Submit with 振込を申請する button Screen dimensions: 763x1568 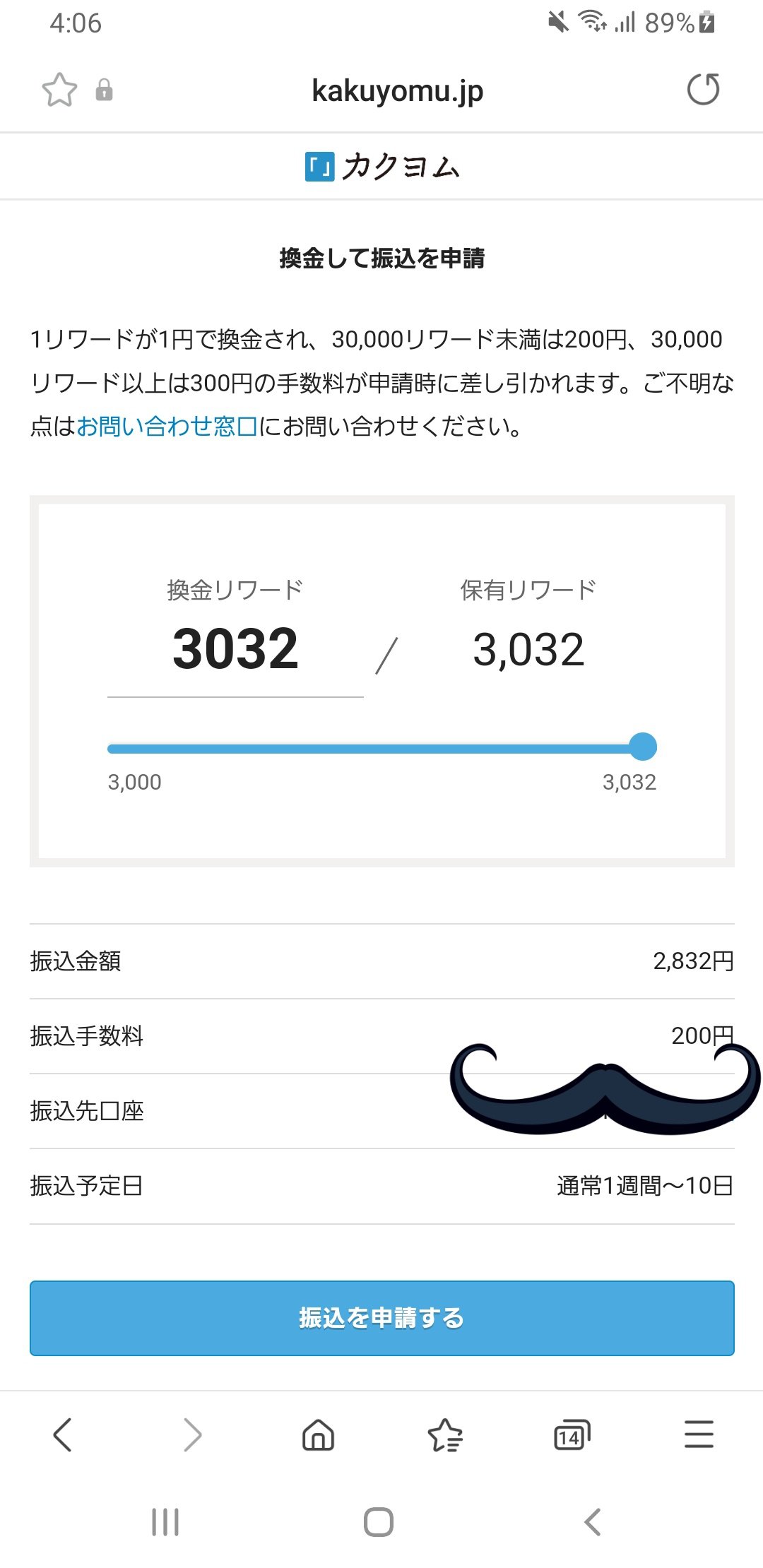coord(381,1318)
